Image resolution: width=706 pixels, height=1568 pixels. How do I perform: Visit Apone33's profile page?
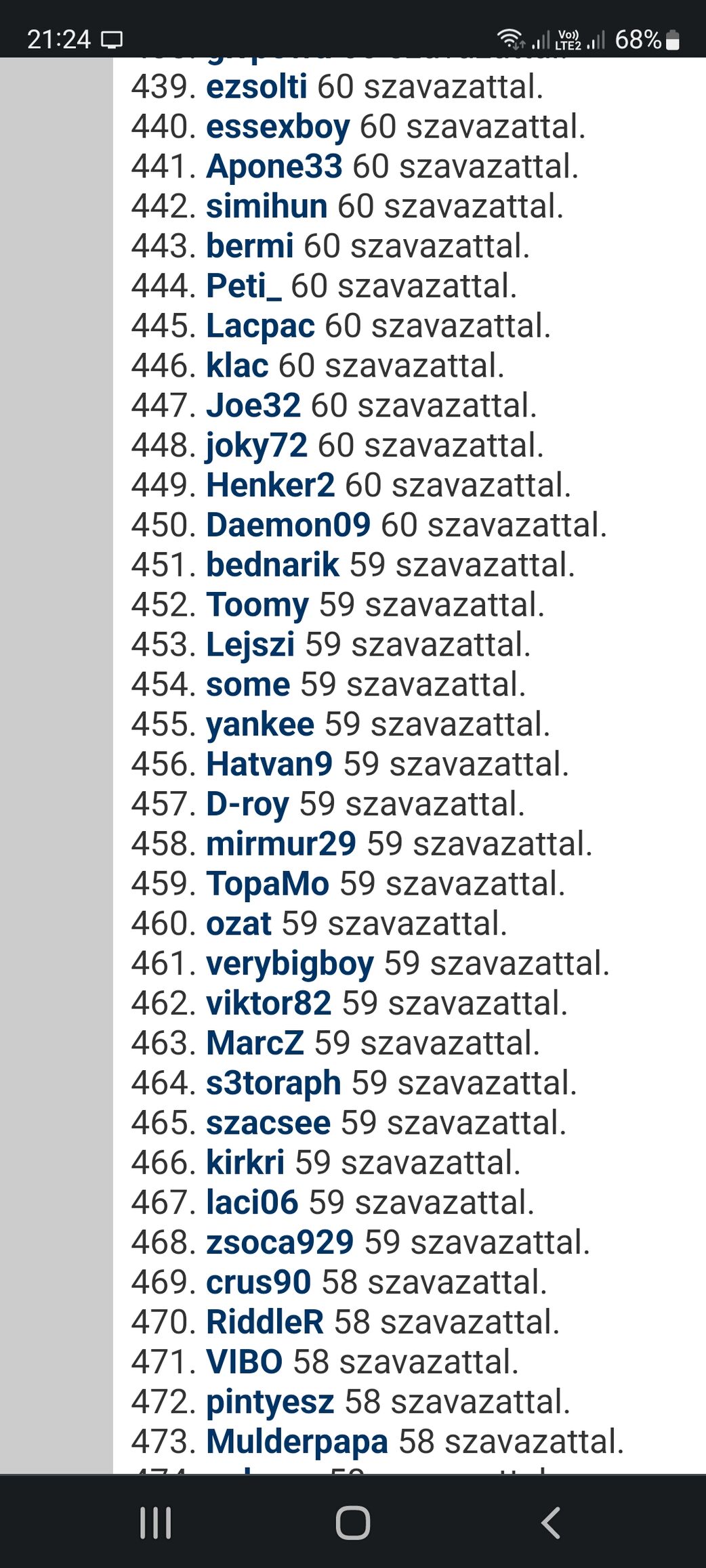tap(274, 167)
